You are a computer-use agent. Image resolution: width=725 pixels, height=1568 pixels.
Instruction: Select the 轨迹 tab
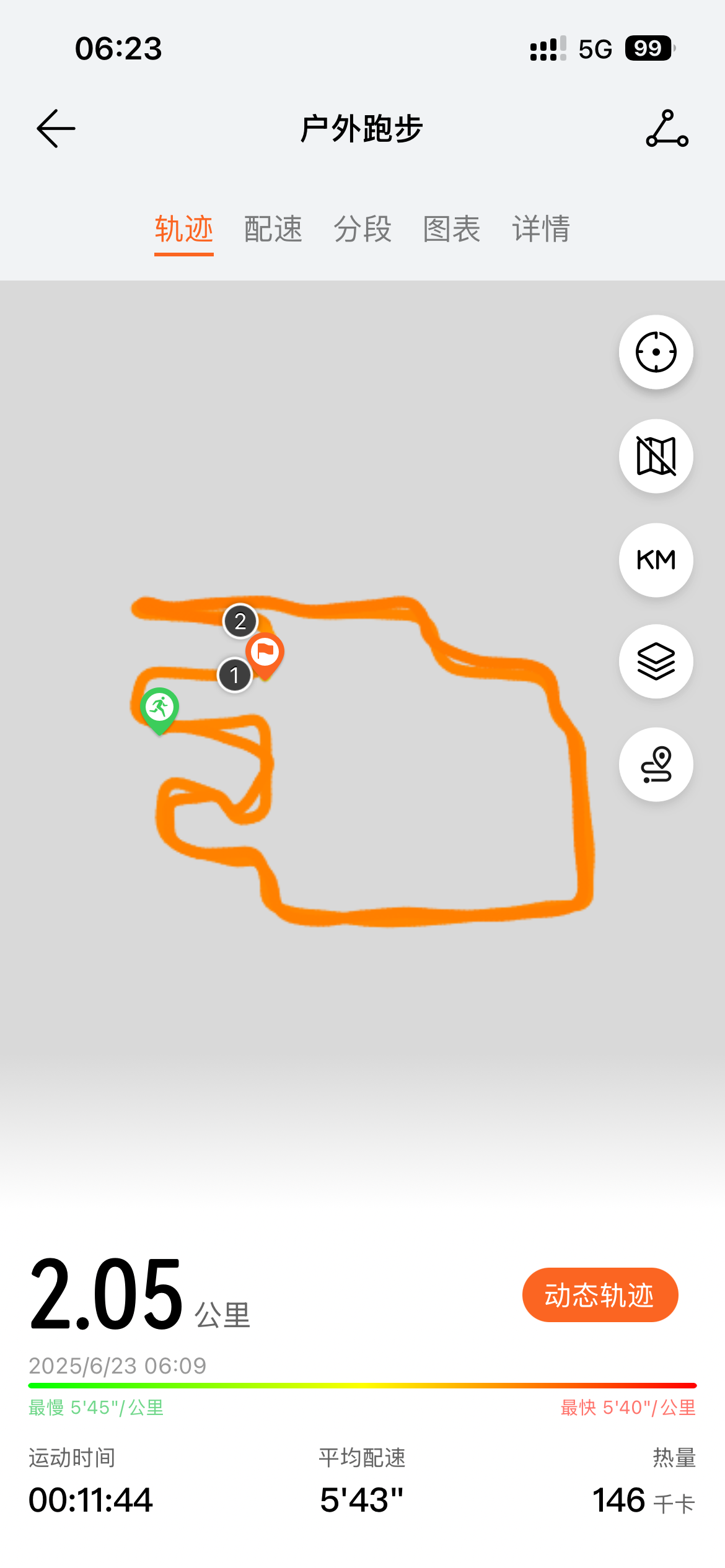tap(184, 229)
